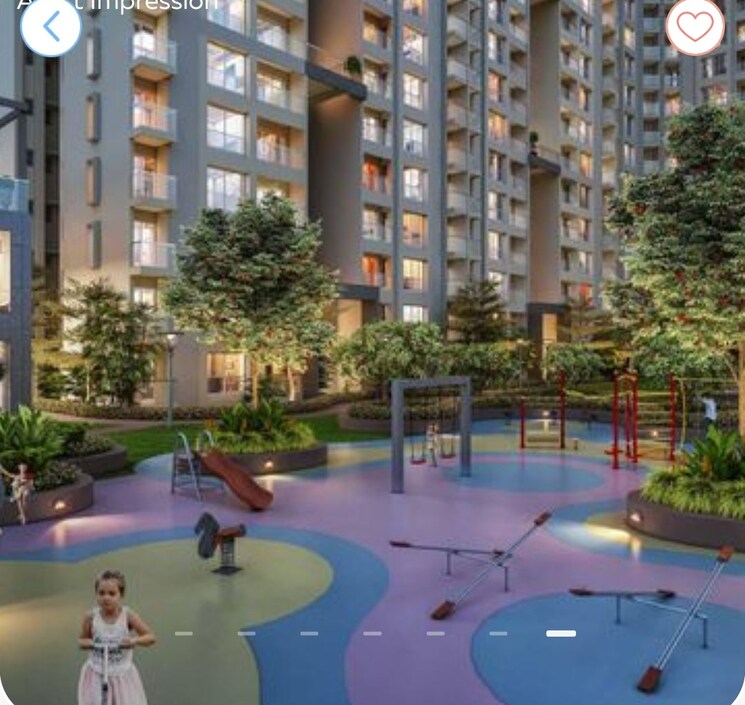This screenshot has height=705, width=745.
Task: Jump to the first gallery image indicator
Action: (184, 633)
